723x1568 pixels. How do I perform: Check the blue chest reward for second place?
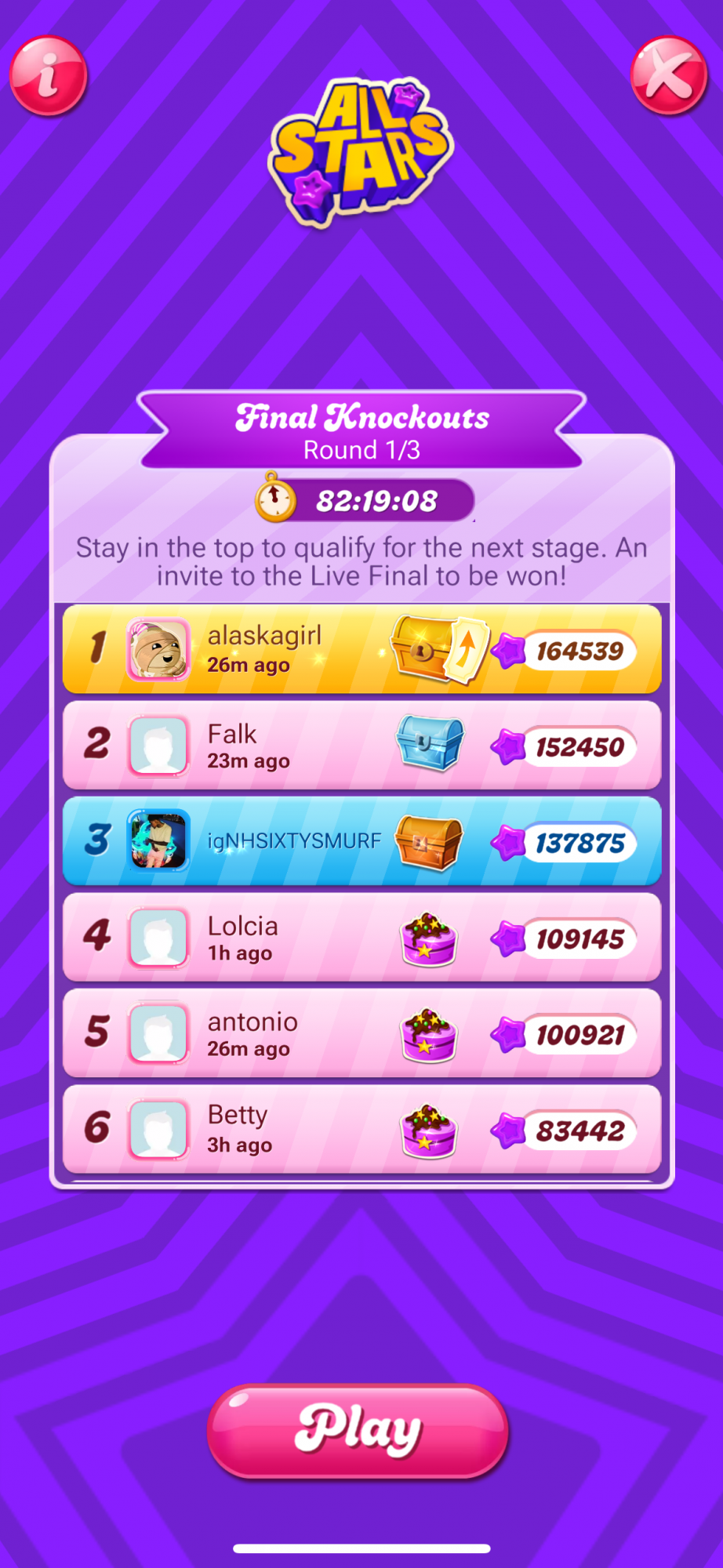[x=430, y=742]
